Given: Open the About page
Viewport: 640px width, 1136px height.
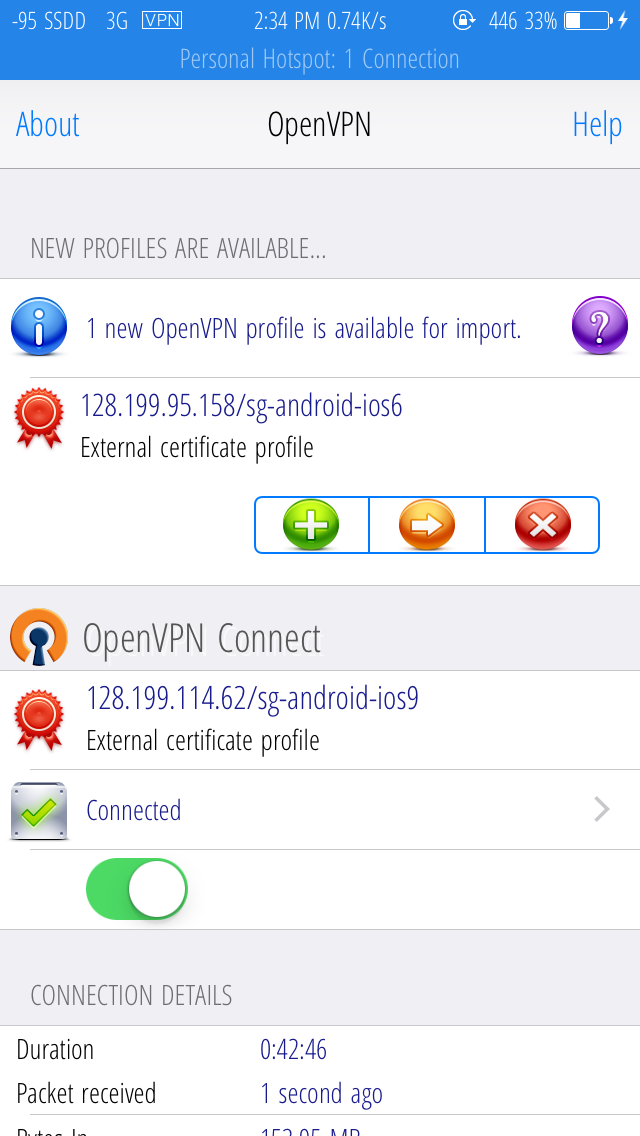Looking at the screenshot, I should [48, 125].
